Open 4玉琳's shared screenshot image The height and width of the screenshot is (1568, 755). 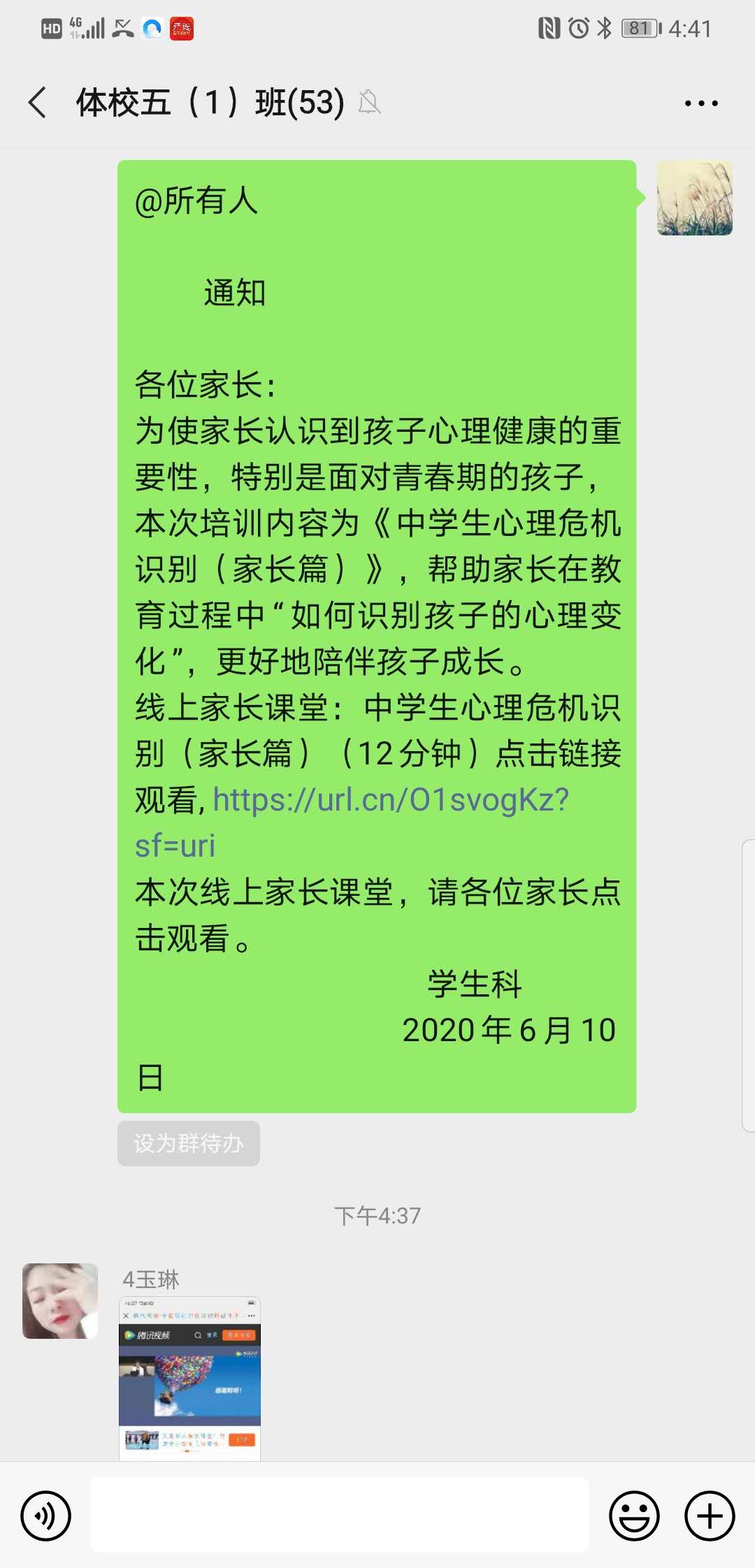click(x=189, y=1378)
